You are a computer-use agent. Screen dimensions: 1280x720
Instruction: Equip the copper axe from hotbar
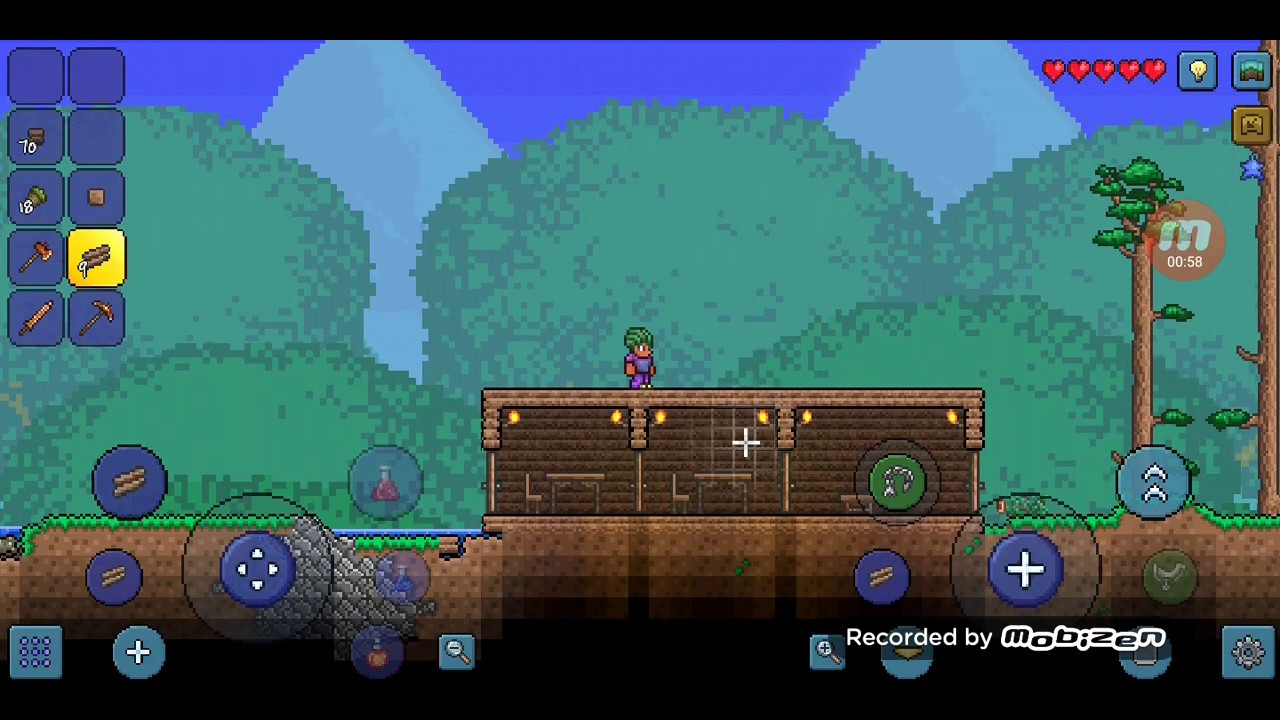click(x=35, y=259)
